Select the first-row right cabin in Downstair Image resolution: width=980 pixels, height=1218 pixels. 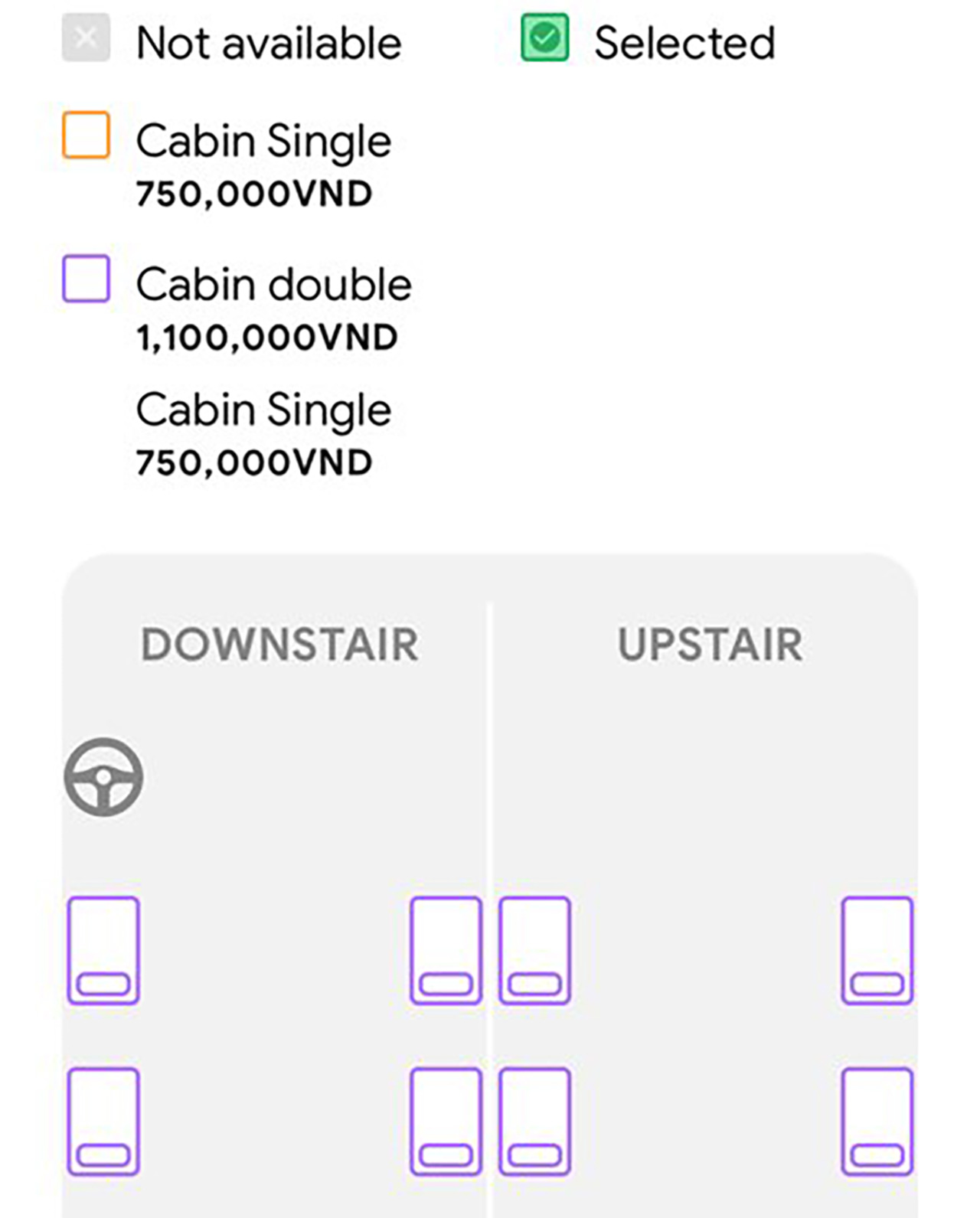[446, 950]
